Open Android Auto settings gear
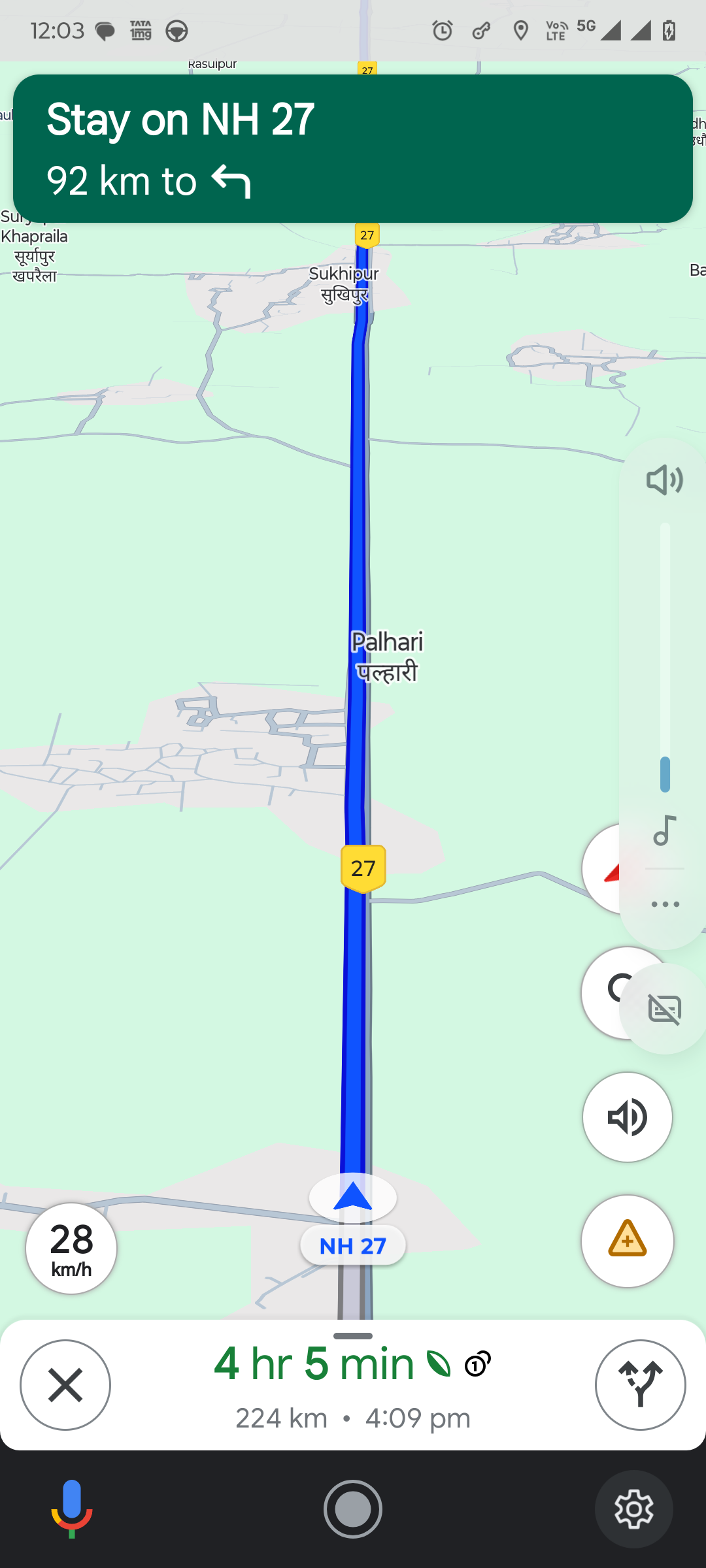The width and height of the screenshot is (706, 1568). [x=633, y=1509]
